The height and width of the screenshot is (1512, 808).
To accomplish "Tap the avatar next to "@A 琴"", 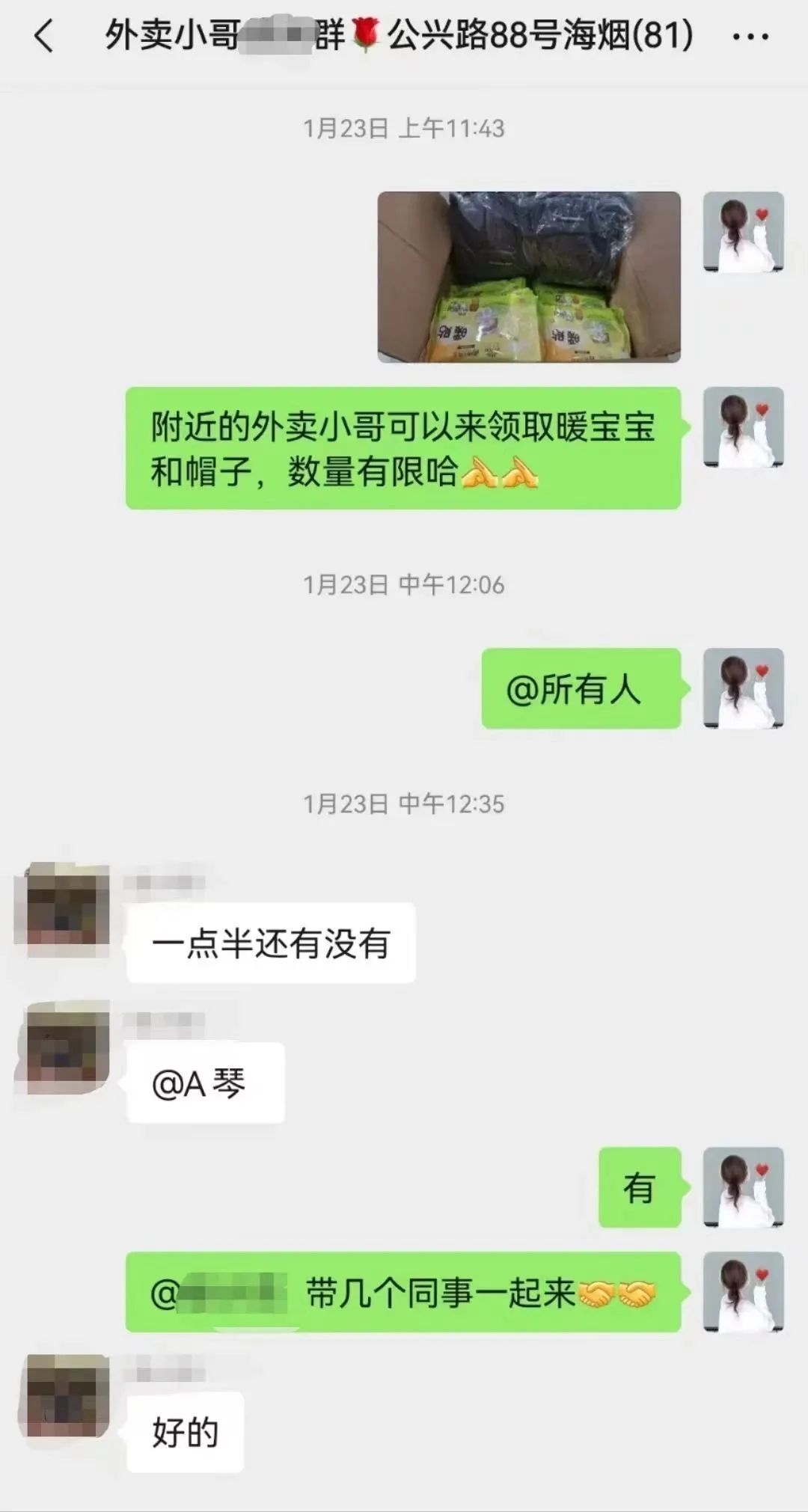I will 63,1047.
